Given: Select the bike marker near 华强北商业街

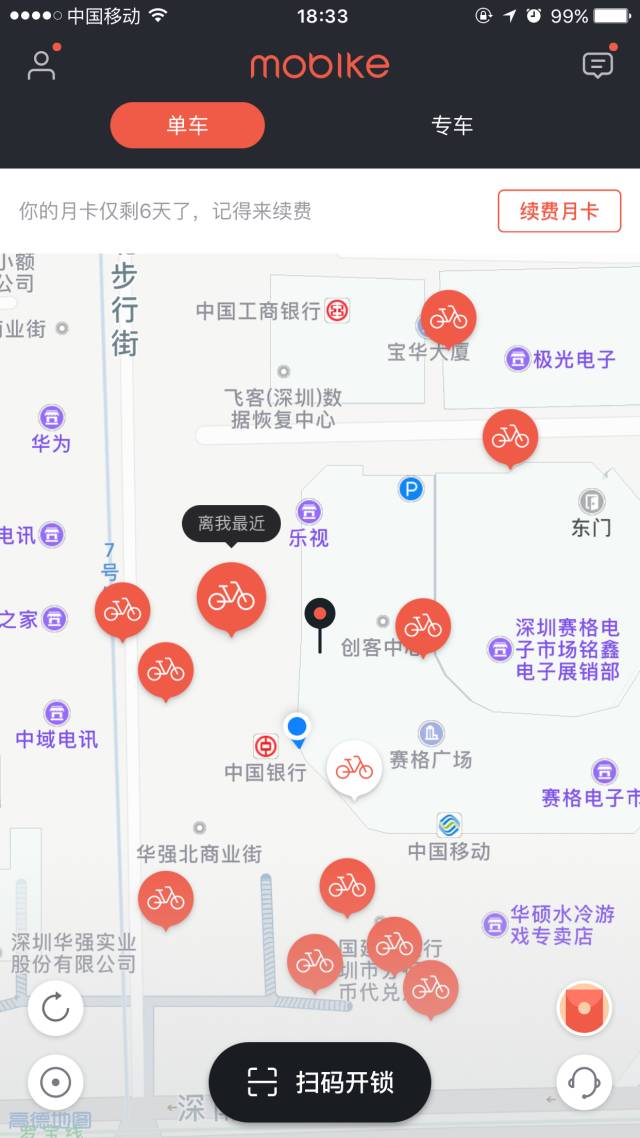Looking at the screenshot, I should coord(165,898).
